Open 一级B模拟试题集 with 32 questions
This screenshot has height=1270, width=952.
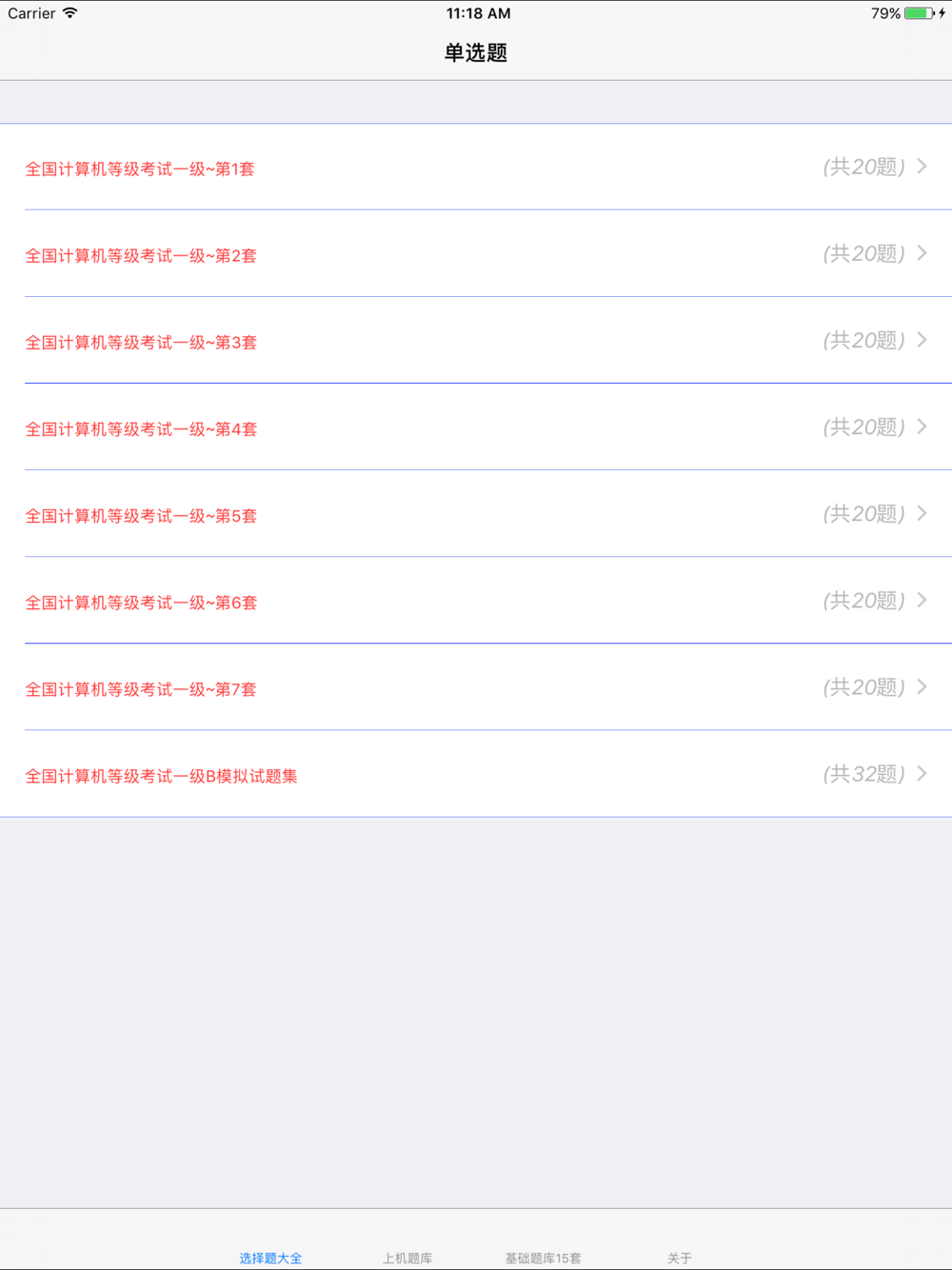[476, 774]
